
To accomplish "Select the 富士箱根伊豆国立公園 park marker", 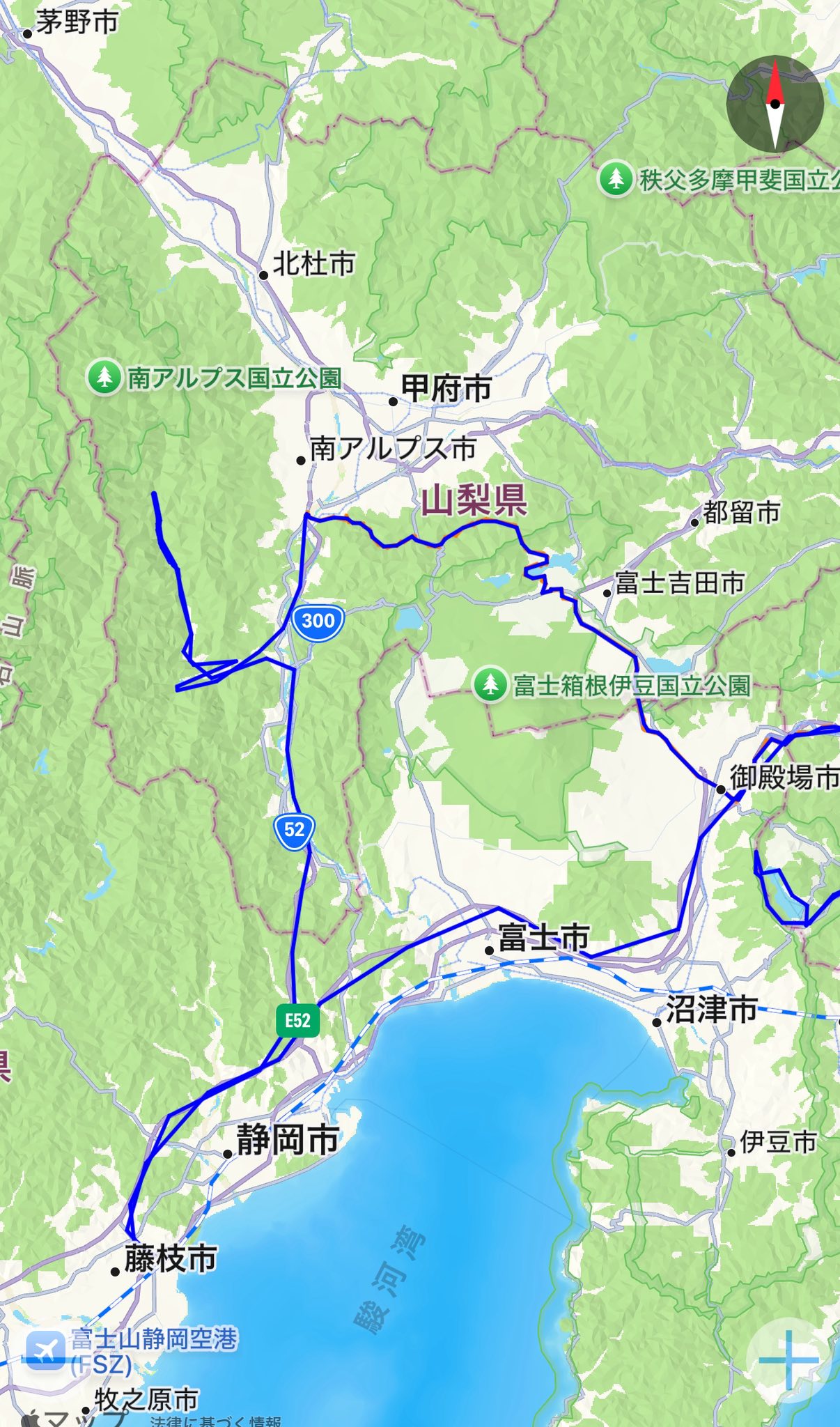I will pos(490,684).
